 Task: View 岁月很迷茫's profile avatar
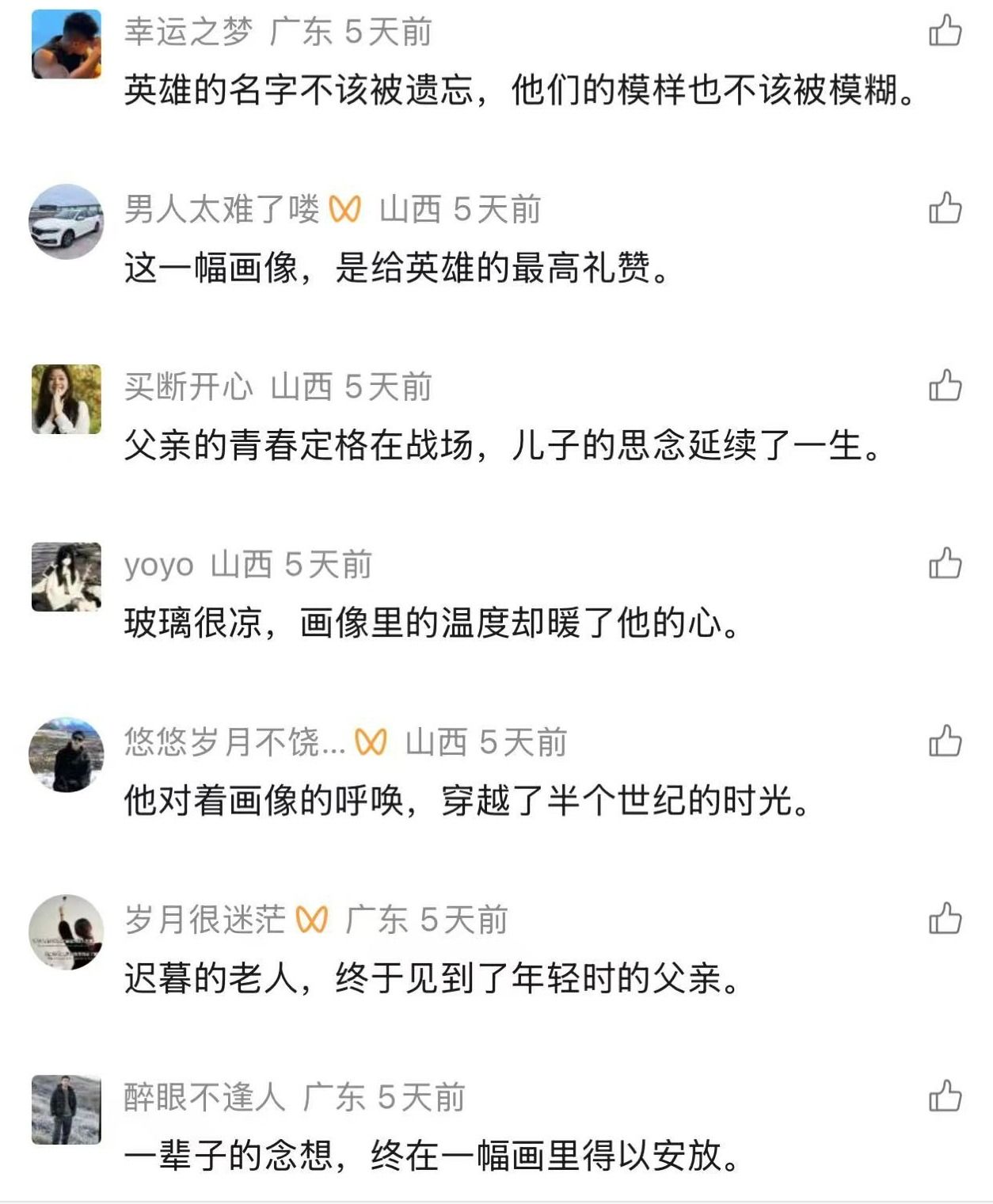(67, 932)
